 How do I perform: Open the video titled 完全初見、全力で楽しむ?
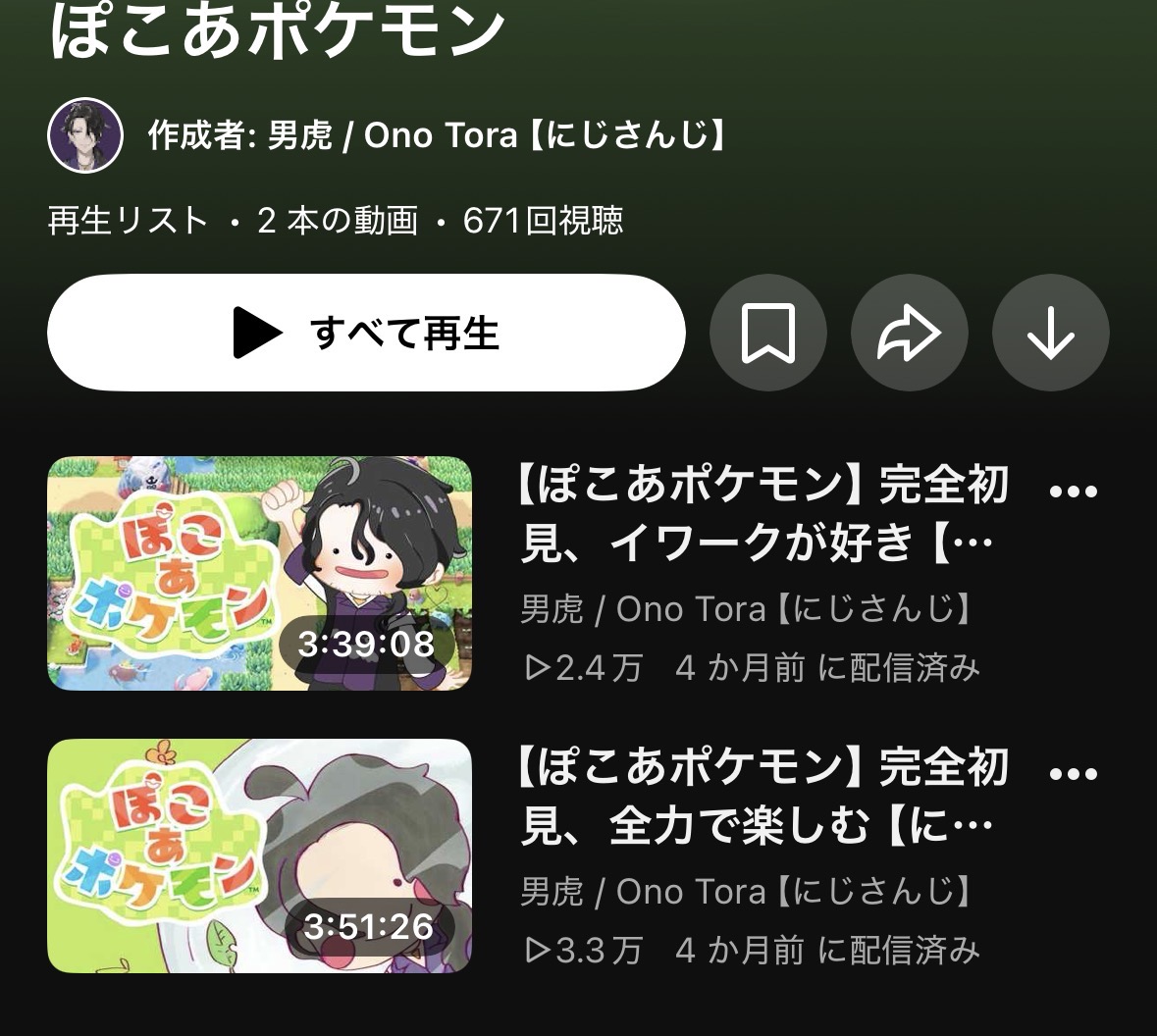763,797
